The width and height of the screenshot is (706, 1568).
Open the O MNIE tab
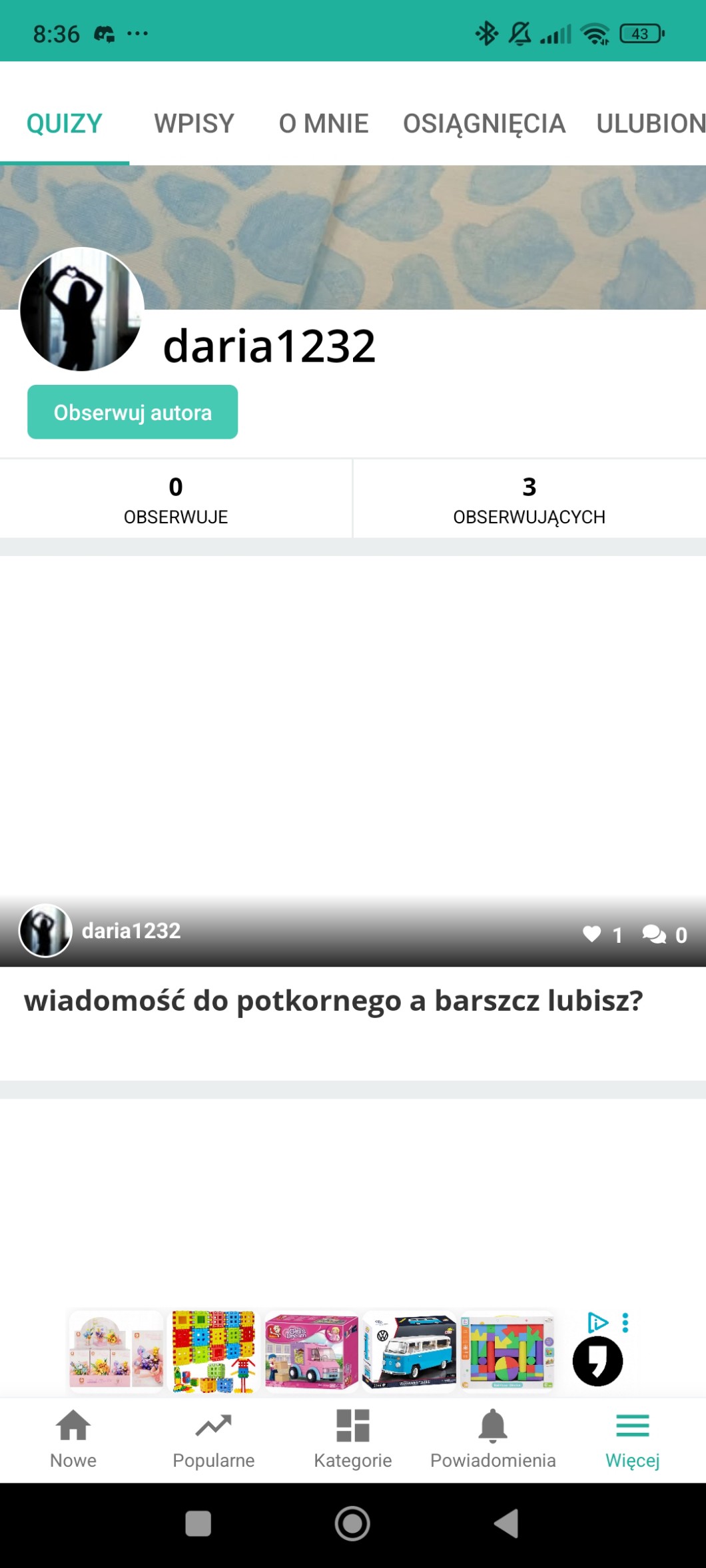tap(323, 124)
